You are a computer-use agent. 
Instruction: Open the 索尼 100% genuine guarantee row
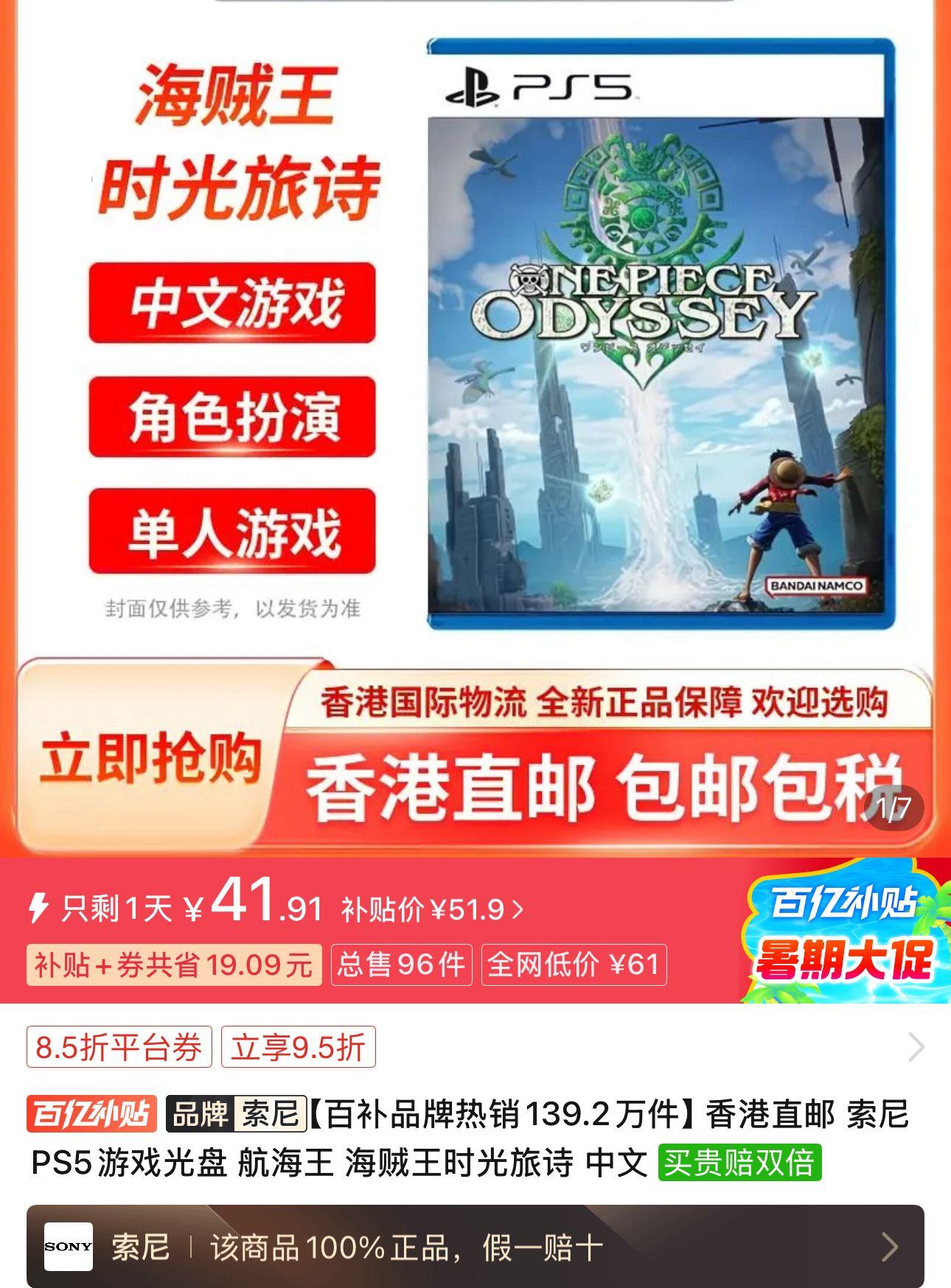(475, 1247)
